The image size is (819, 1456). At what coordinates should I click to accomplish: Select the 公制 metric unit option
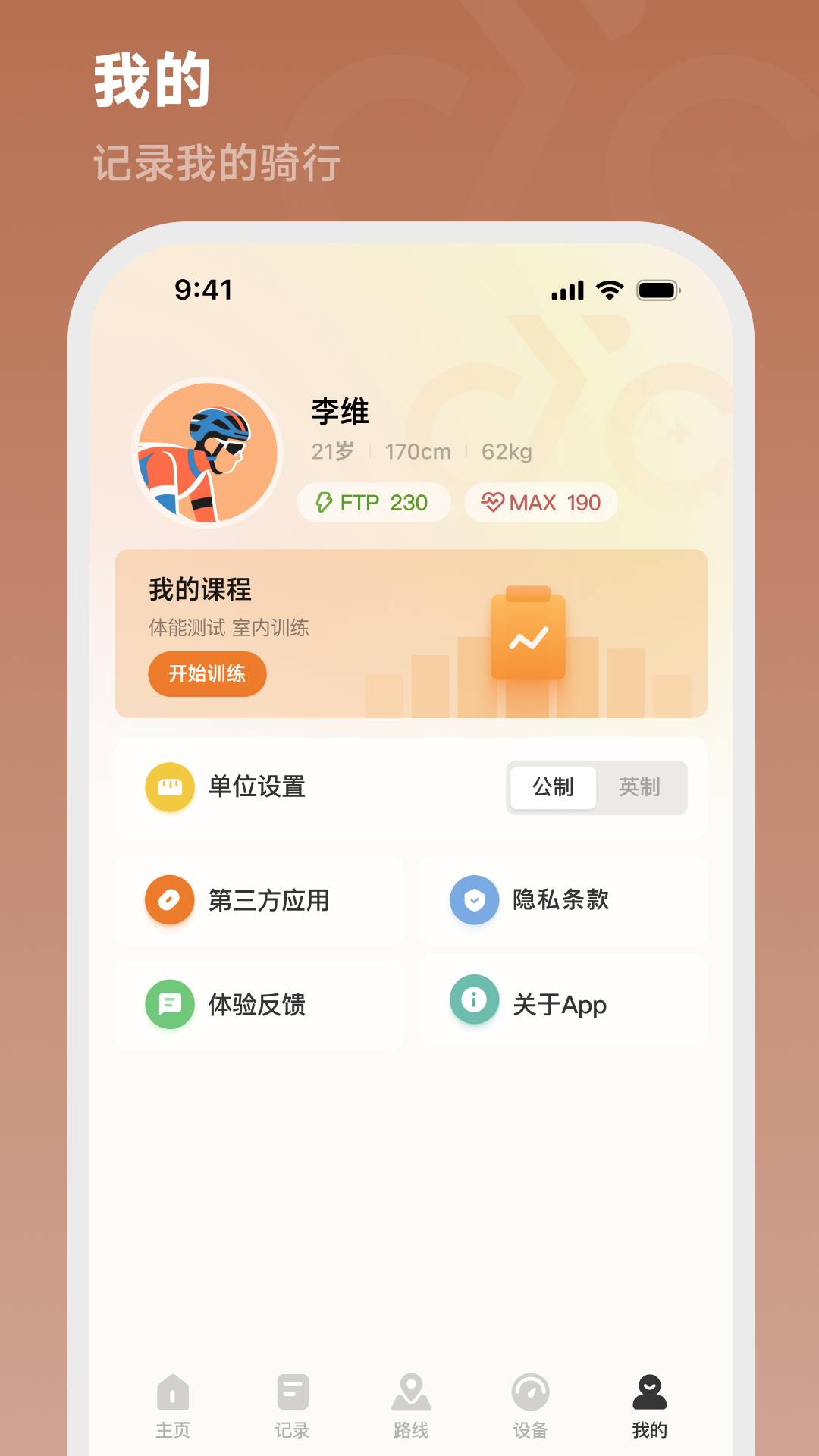pyautogui.click(x=553, y=788)
